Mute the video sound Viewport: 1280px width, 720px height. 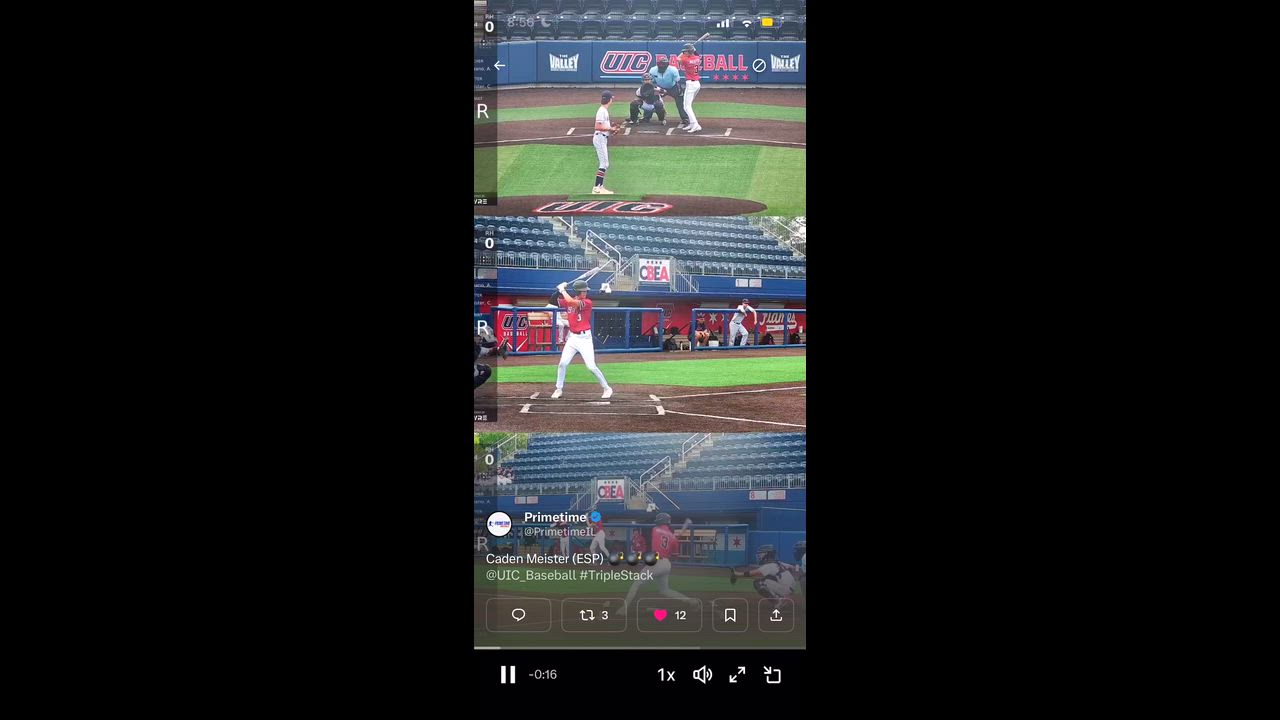(702, 675)
